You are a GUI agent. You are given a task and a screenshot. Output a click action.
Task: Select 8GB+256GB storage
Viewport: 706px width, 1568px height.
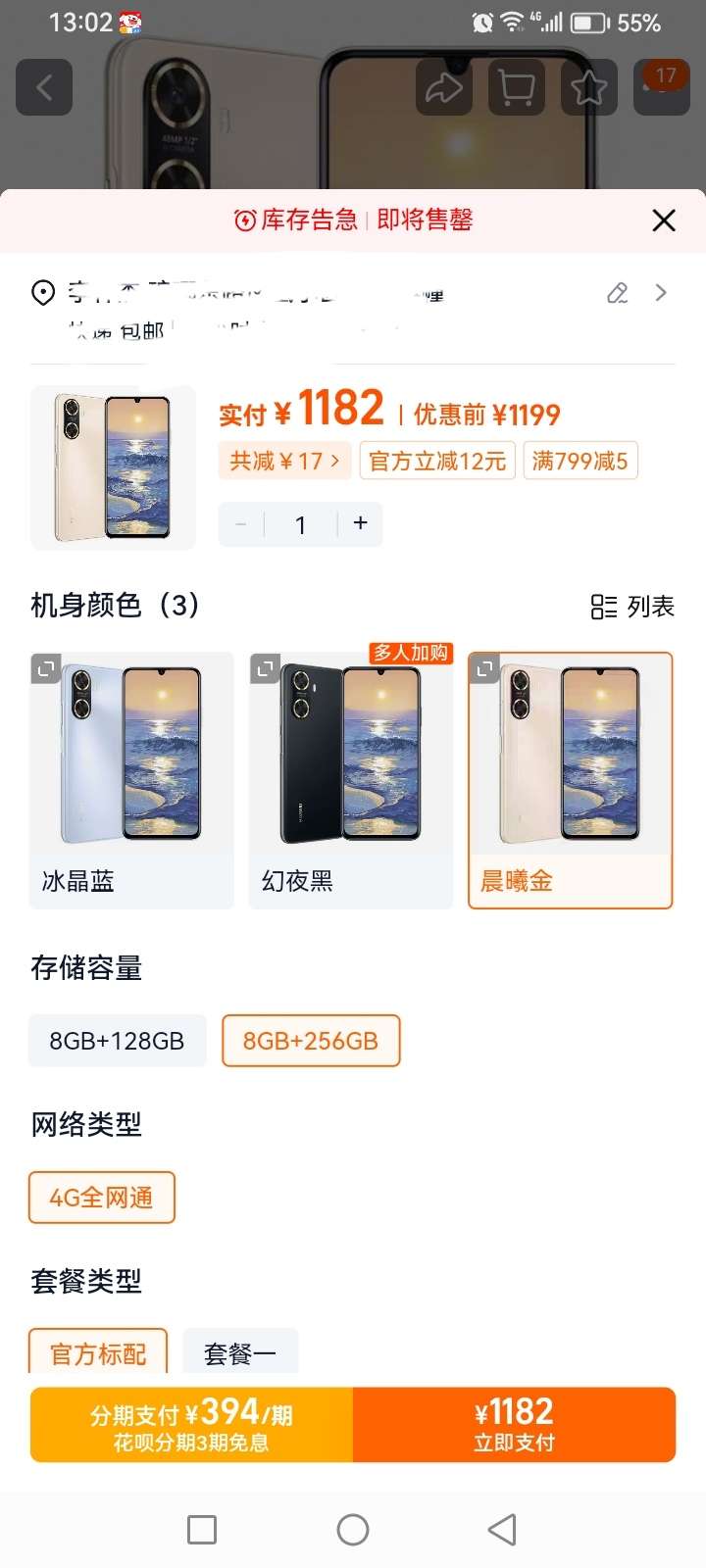[311, 1041]
